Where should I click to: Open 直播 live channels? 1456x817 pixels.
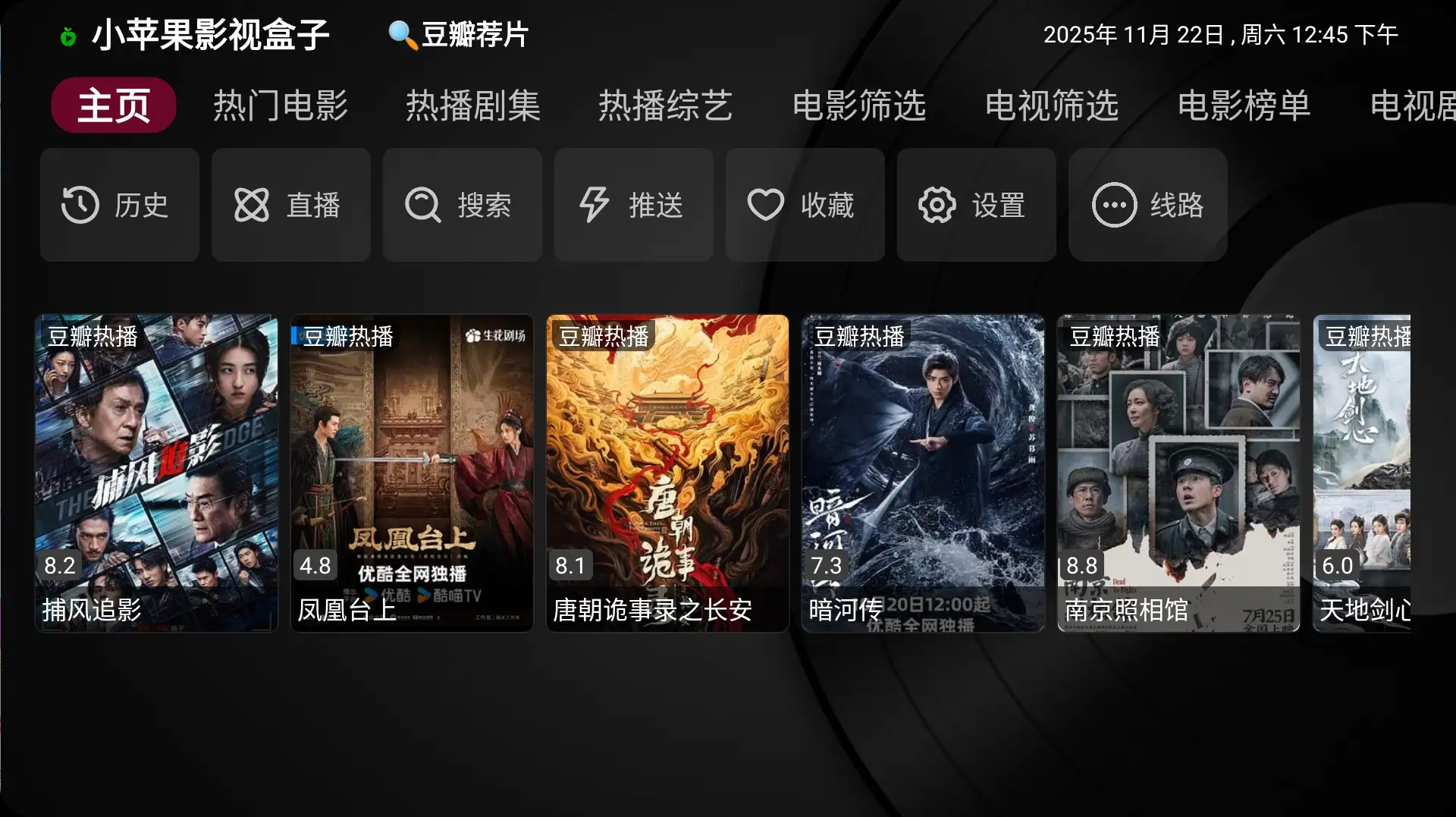290,205
